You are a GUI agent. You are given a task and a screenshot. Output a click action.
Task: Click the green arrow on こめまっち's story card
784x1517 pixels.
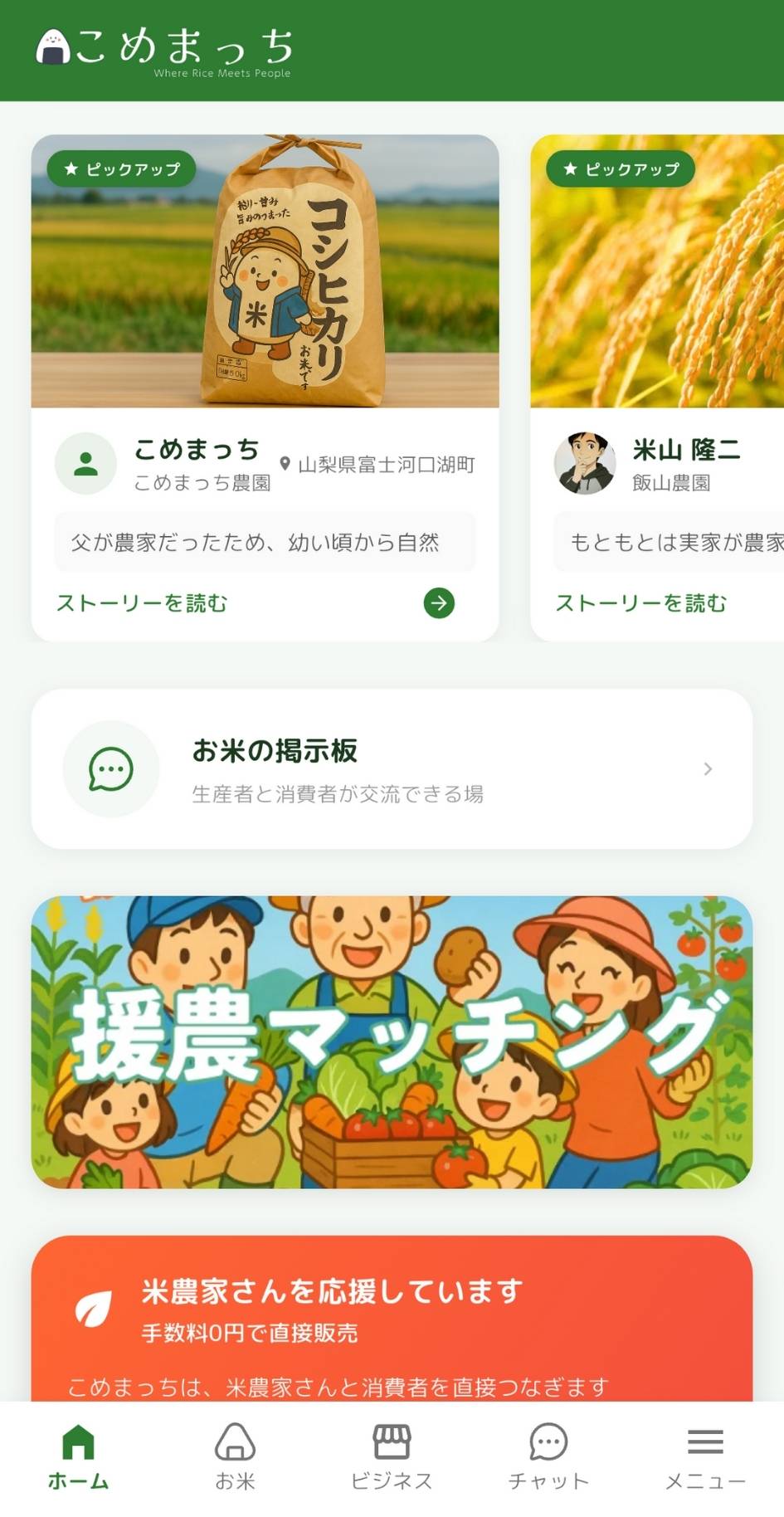click(440, 604)
